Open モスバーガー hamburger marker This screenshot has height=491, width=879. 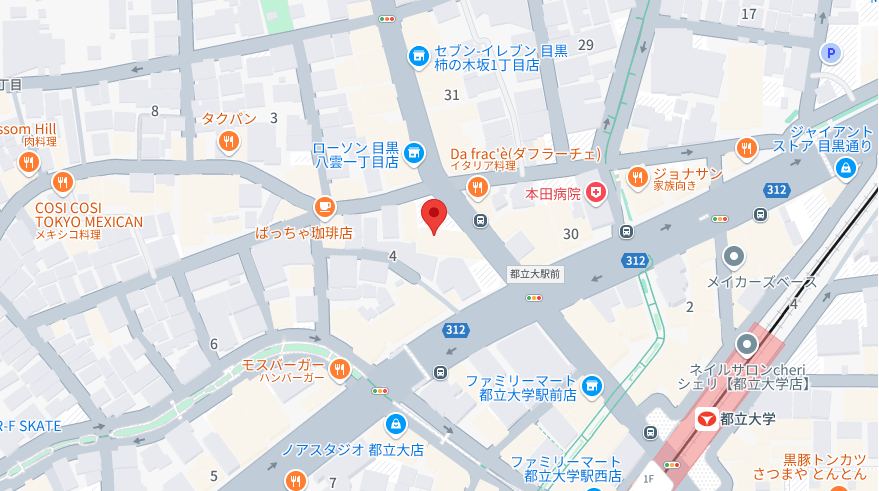pos(340,370)
